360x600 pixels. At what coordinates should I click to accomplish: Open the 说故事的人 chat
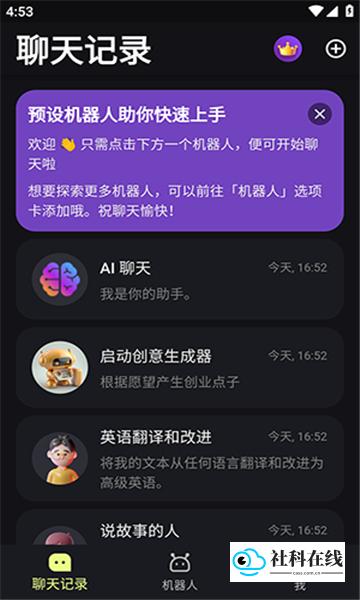click(x=180, y=527)
